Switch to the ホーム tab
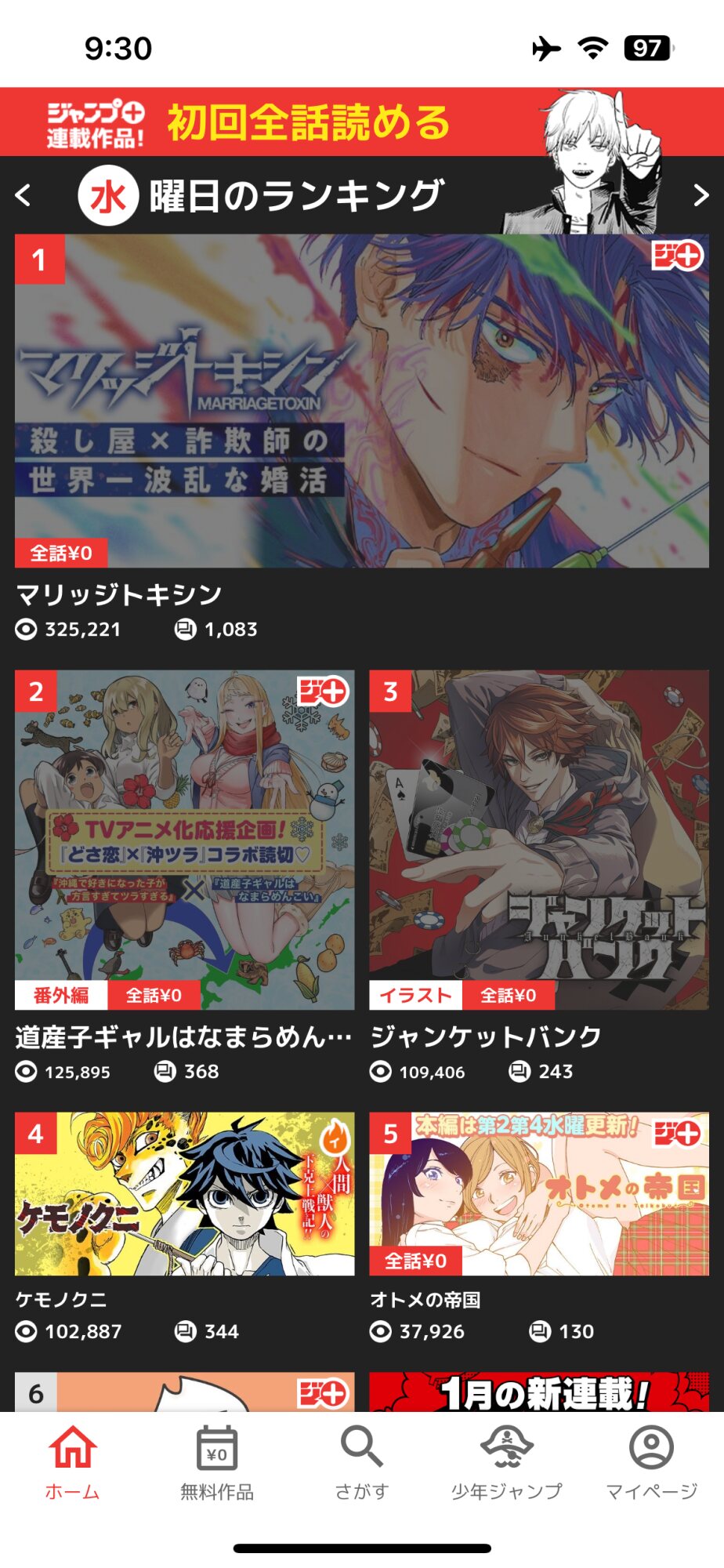 pos(72,1462)
